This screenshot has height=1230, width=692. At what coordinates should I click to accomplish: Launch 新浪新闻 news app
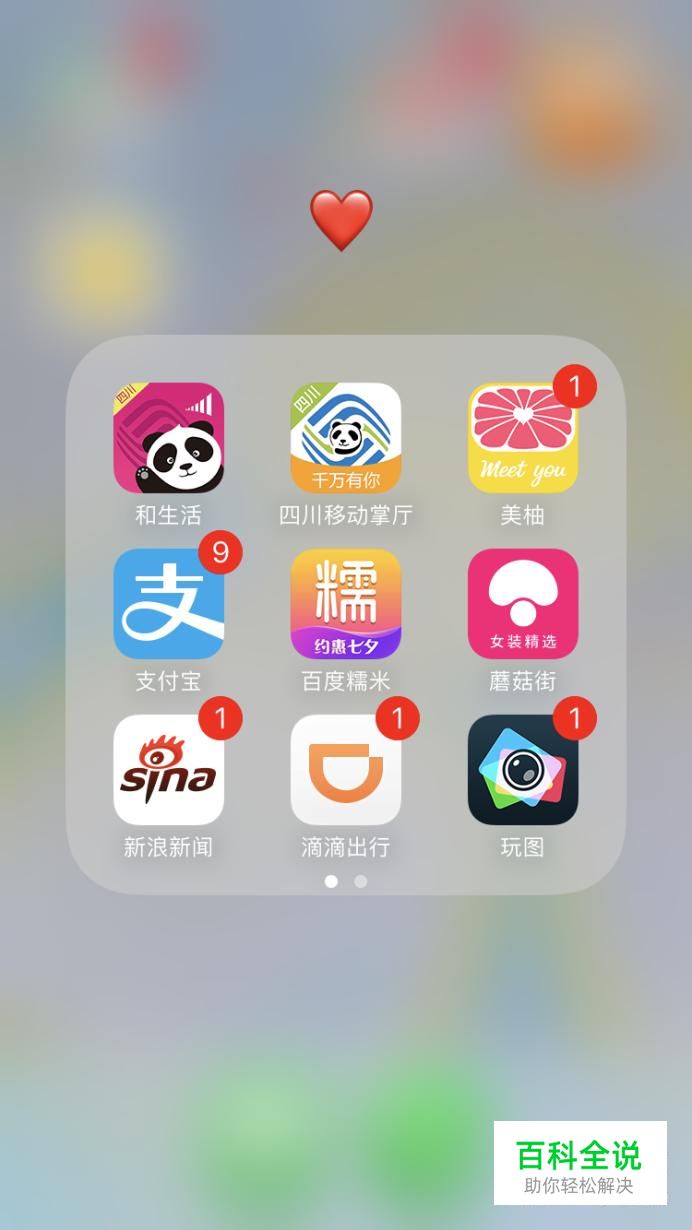click(168, 770)
